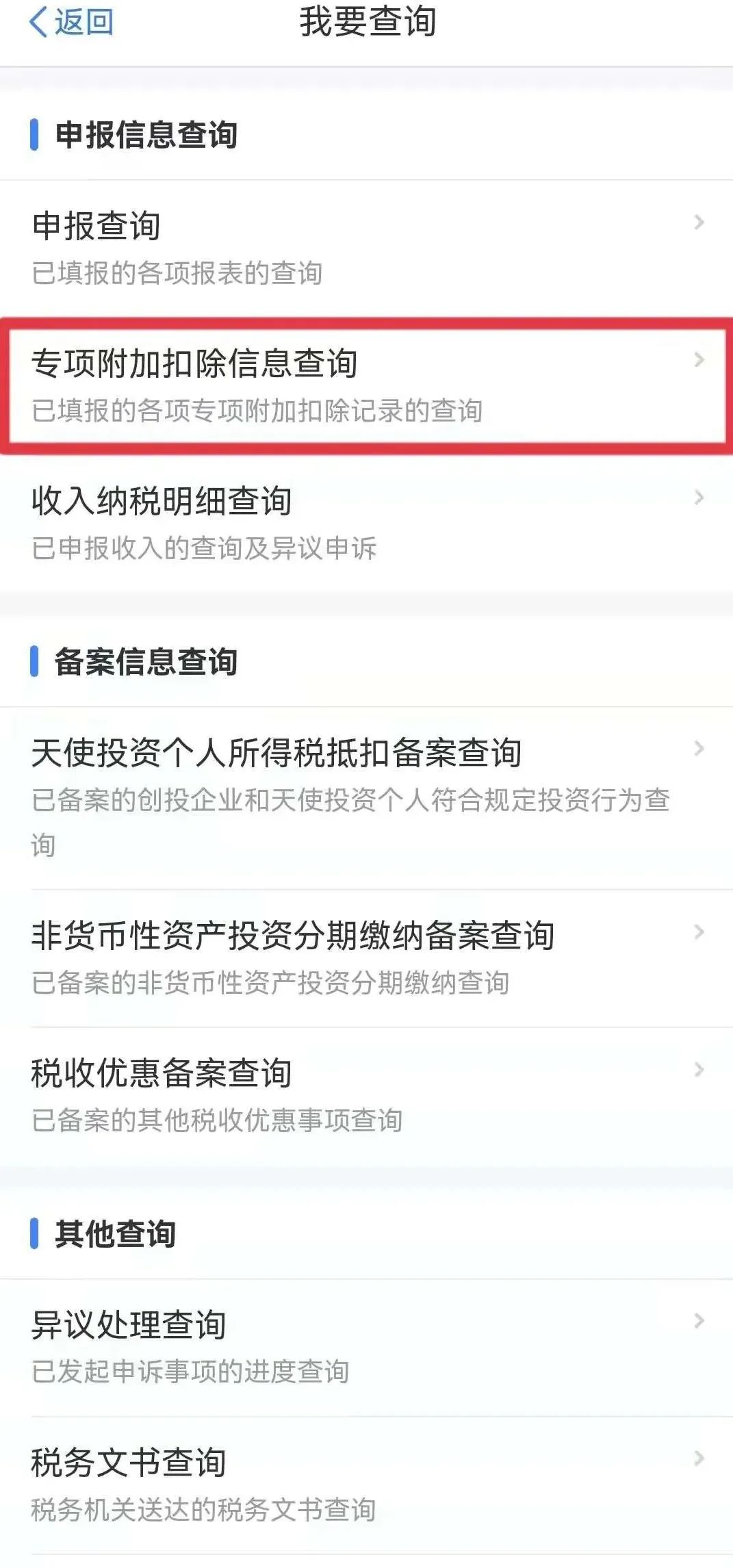Open 税务文书查询 row
This screenshot has height=1568, width=733.
click(x=366, y=1485)
